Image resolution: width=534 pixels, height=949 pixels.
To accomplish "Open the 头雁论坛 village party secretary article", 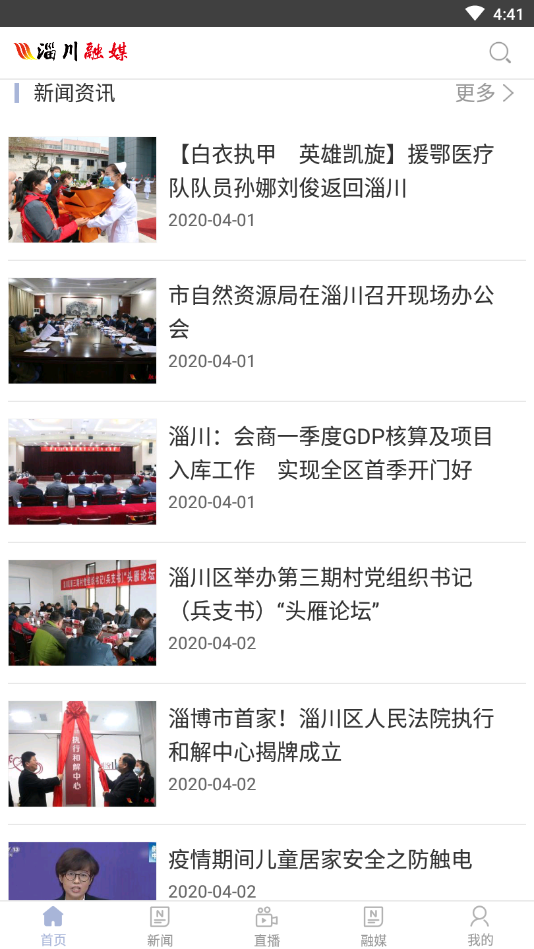I will (x=267, y=613).
